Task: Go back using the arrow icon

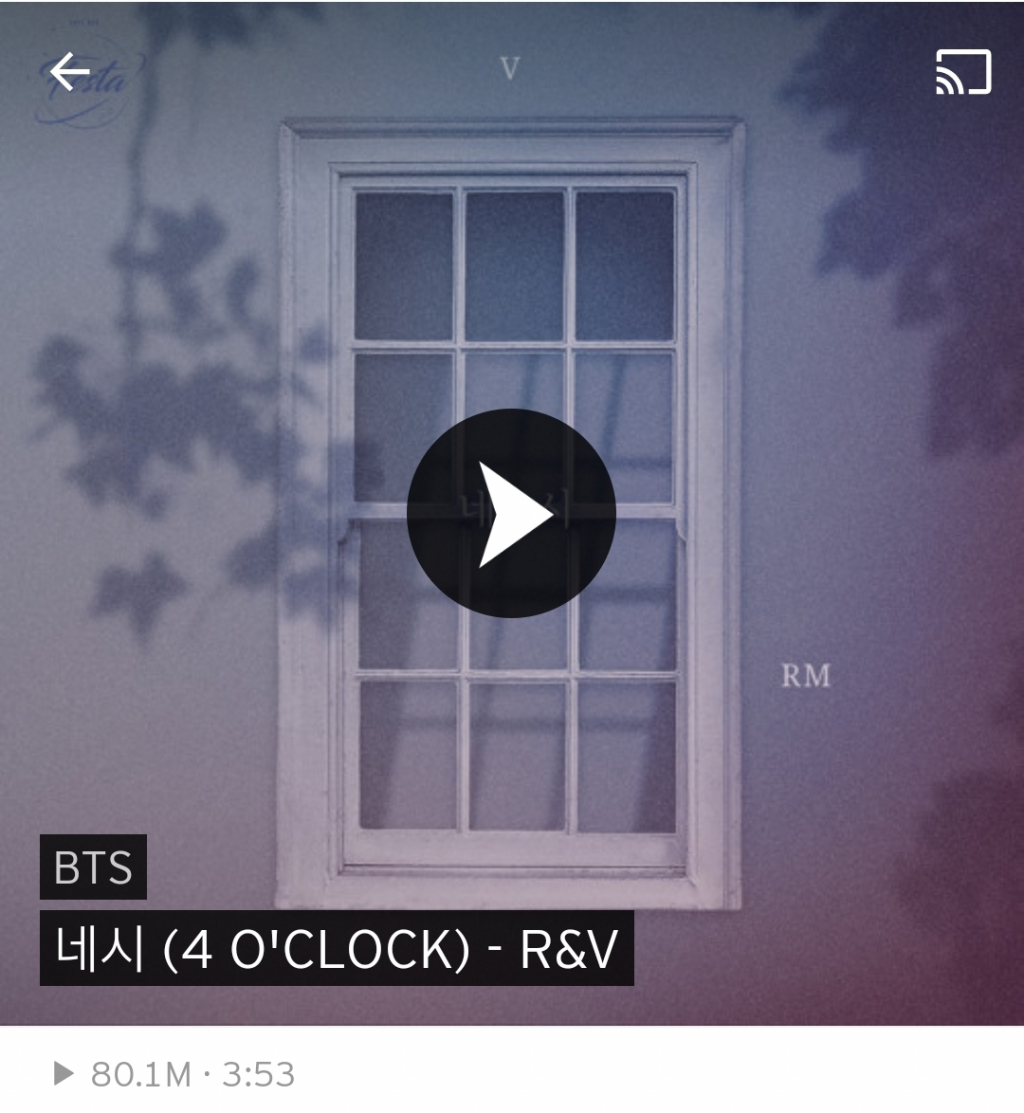Action: 70,72
